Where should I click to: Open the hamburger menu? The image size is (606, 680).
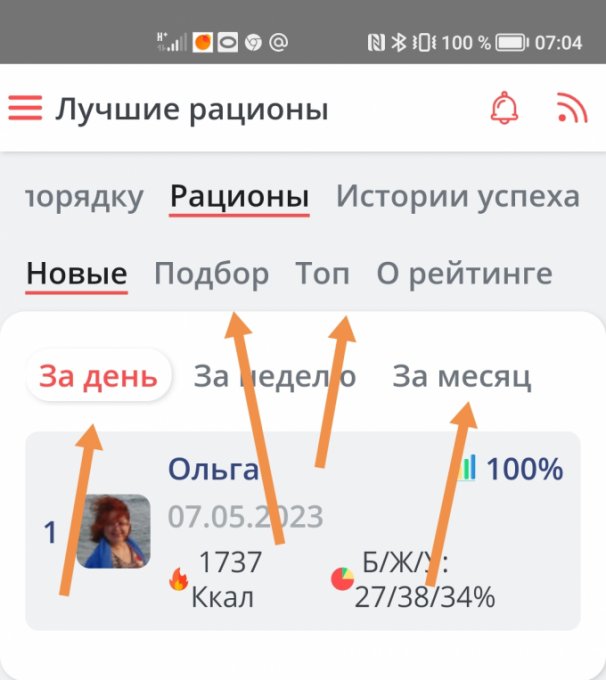point(25,108)
